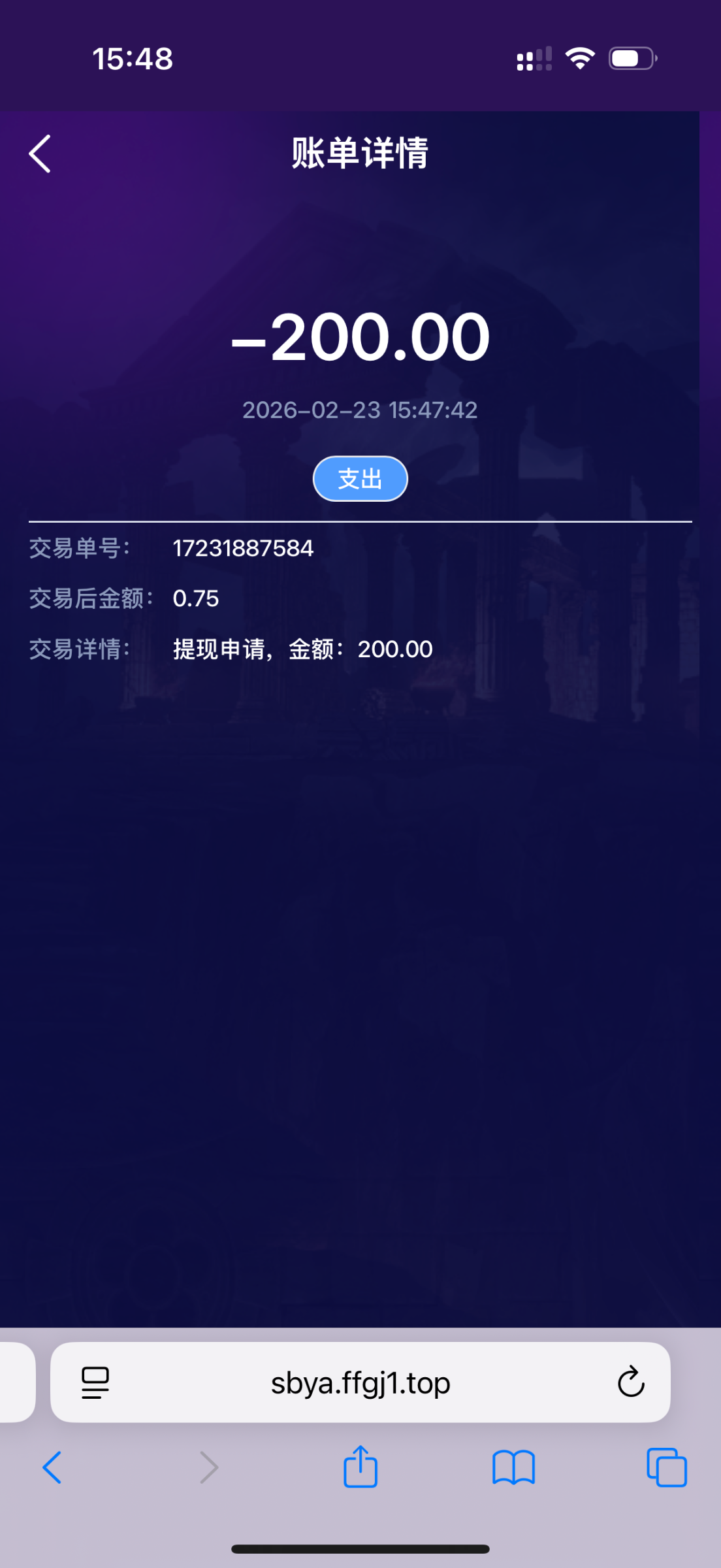
Task: Tap the Safari share icon
Action: tap(360, 1467)
